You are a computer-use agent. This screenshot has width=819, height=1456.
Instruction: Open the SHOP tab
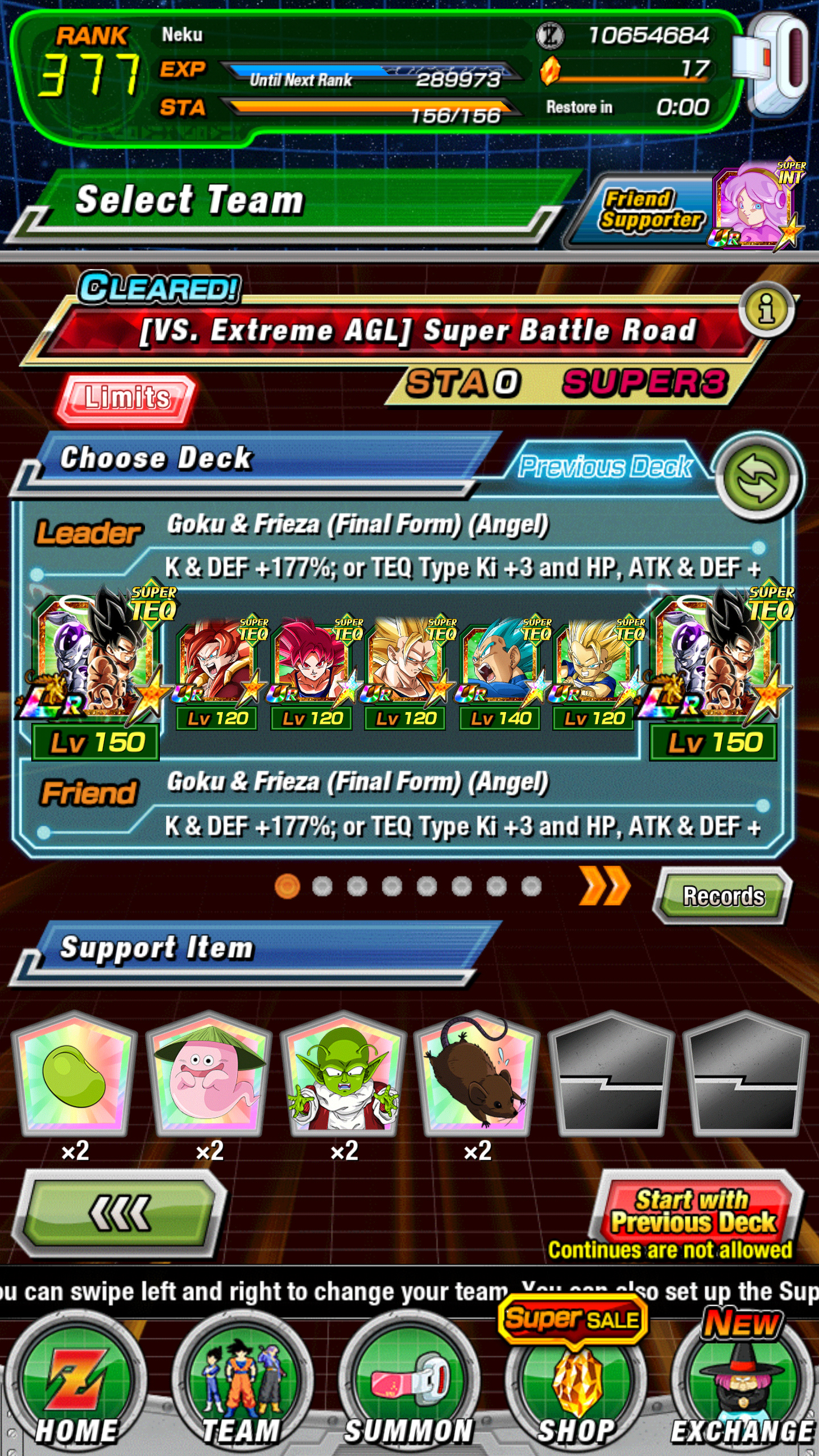pyautogui.click(x=576, y=1388)
